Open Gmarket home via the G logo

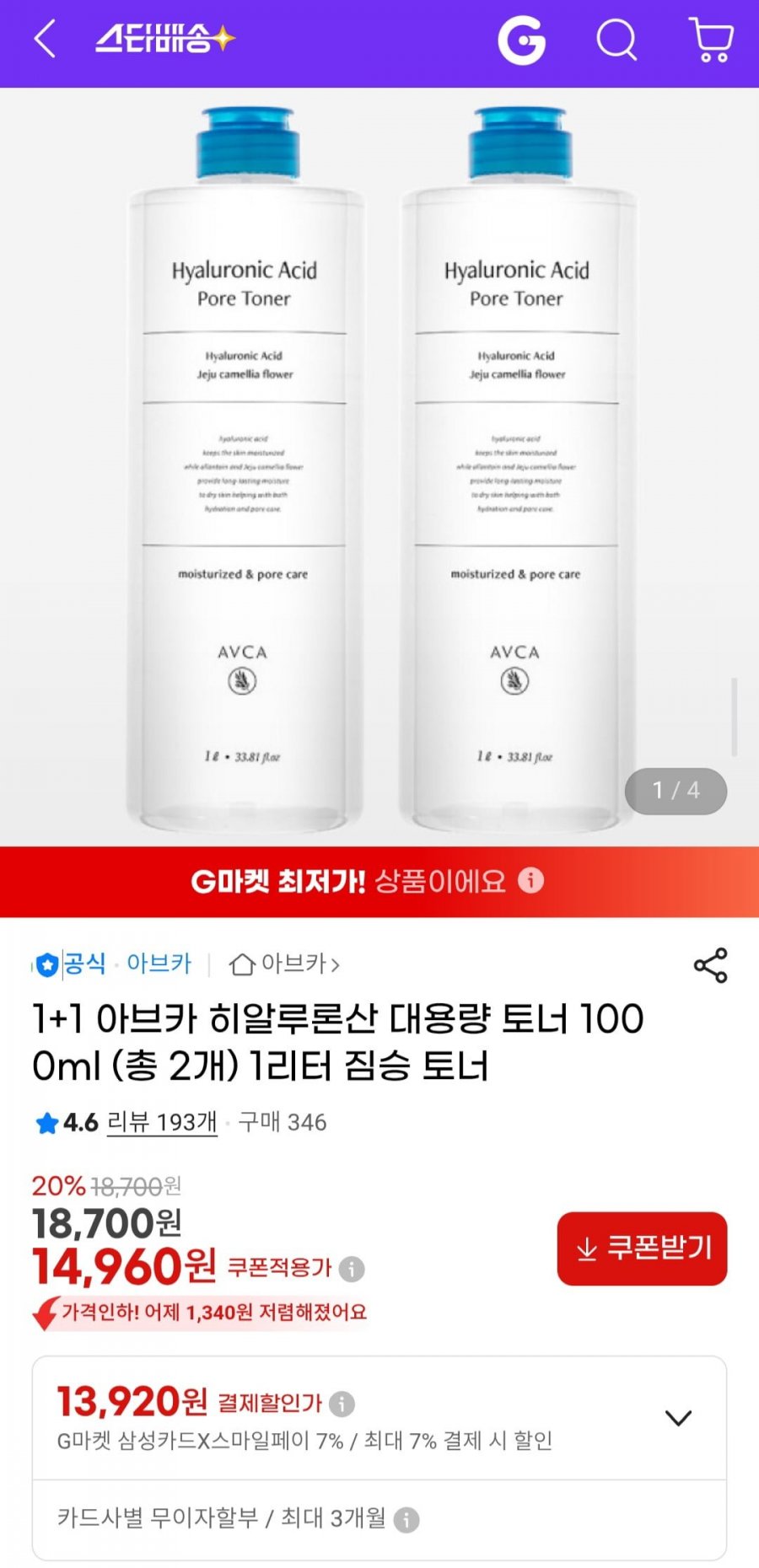(x=521, y=40)
